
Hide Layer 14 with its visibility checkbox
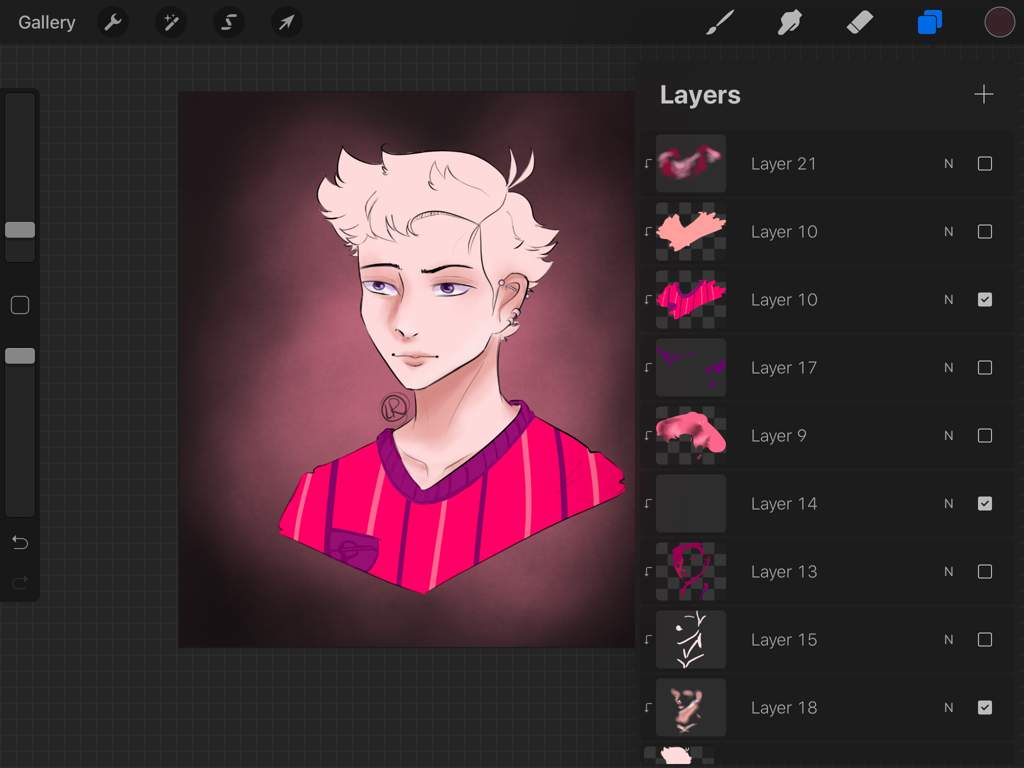pyautogui.click(x=985, y=504)
